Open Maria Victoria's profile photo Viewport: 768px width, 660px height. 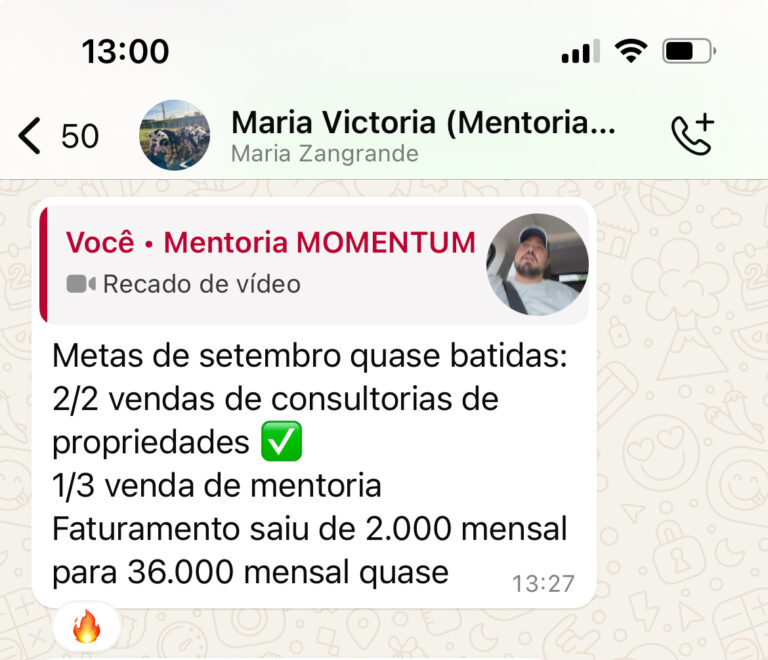tap(175, 135)
